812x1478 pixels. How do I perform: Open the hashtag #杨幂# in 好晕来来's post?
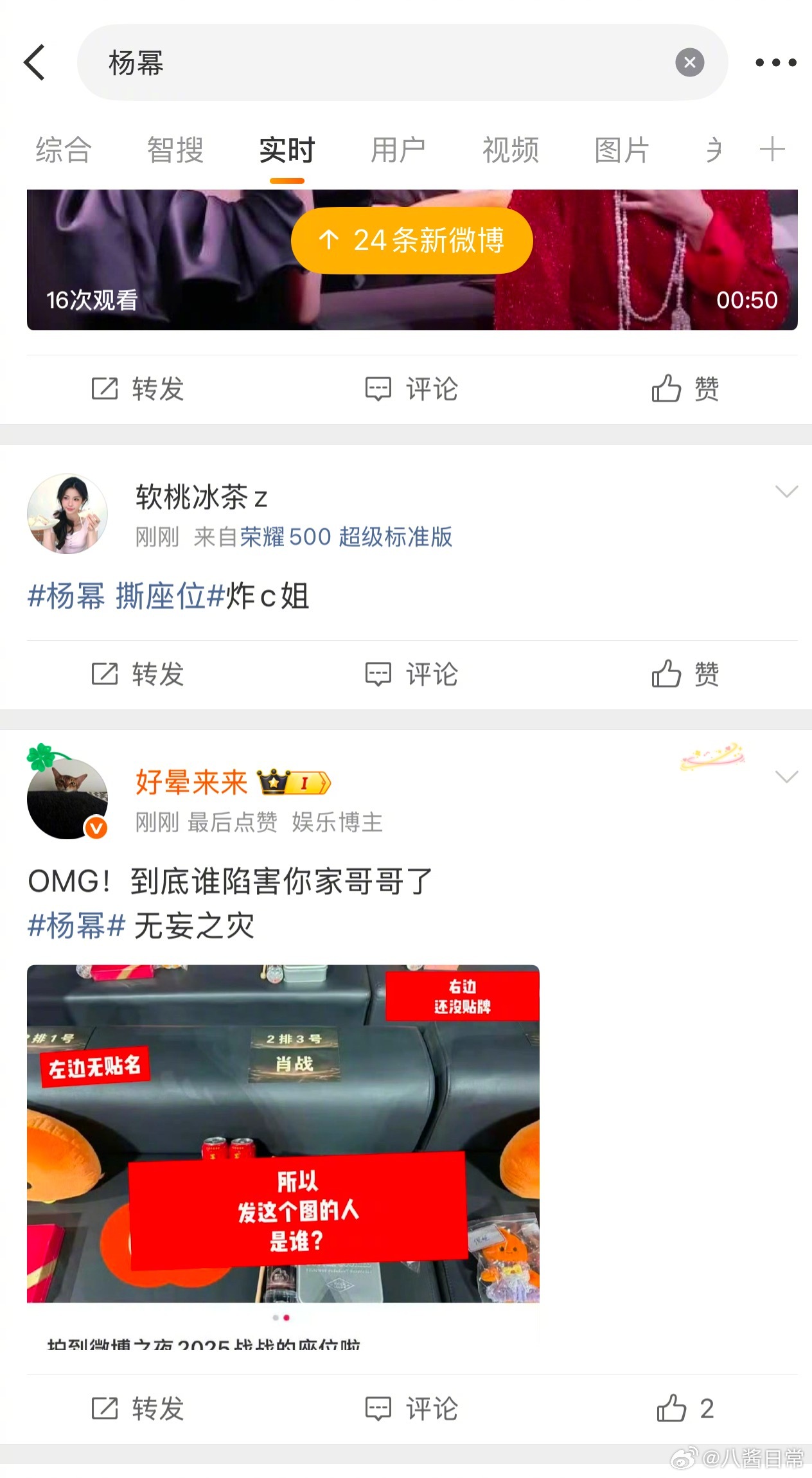click(75, 925)
